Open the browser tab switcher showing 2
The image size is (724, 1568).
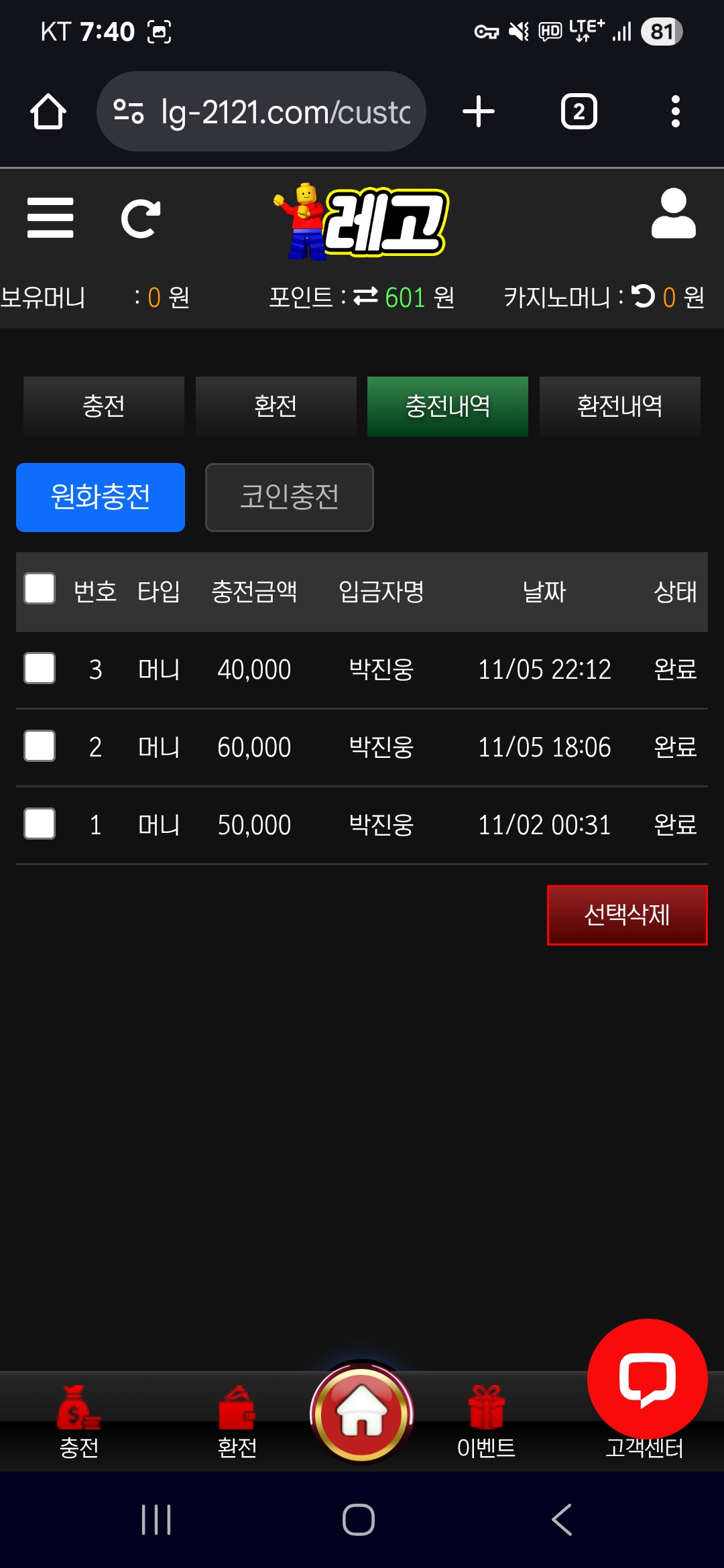coord(577,111)
